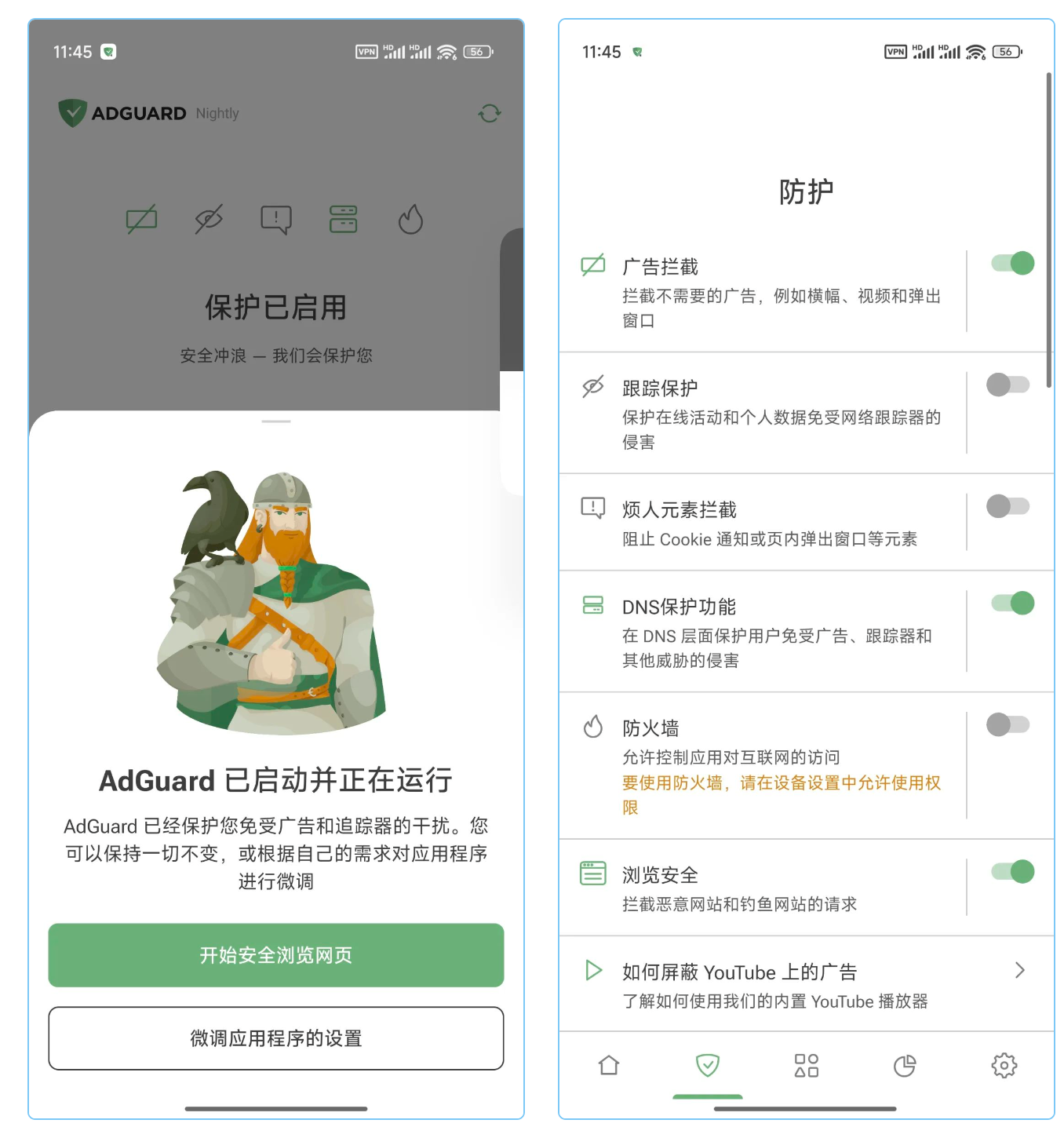Disable the DNS protection (DNS保护功能) switch

point(1012,604)
